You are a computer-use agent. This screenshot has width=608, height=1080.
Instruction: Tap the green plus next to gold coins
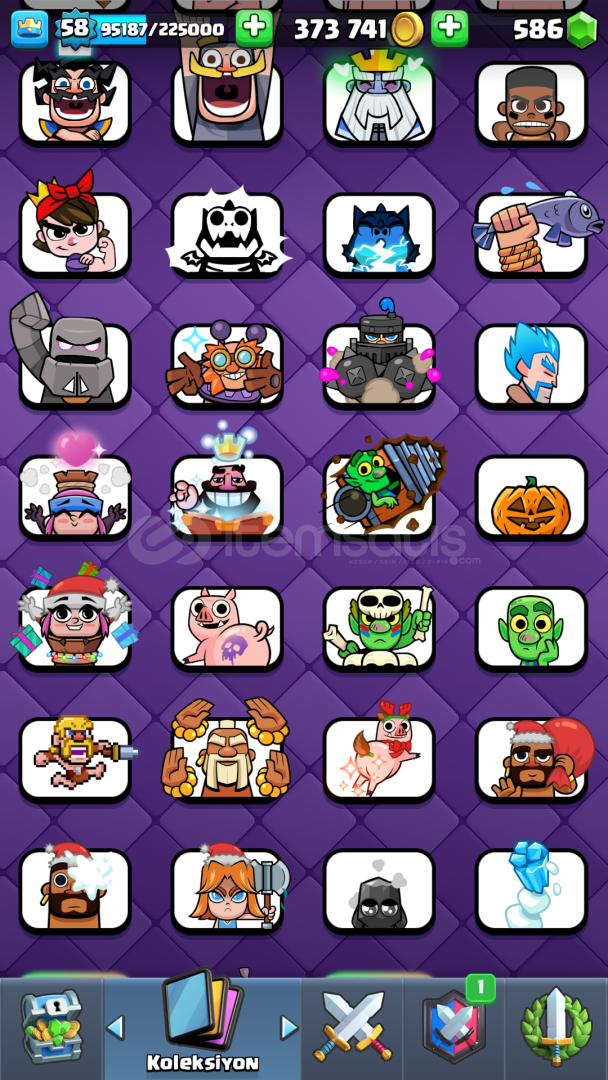click(x=450, y=29)
